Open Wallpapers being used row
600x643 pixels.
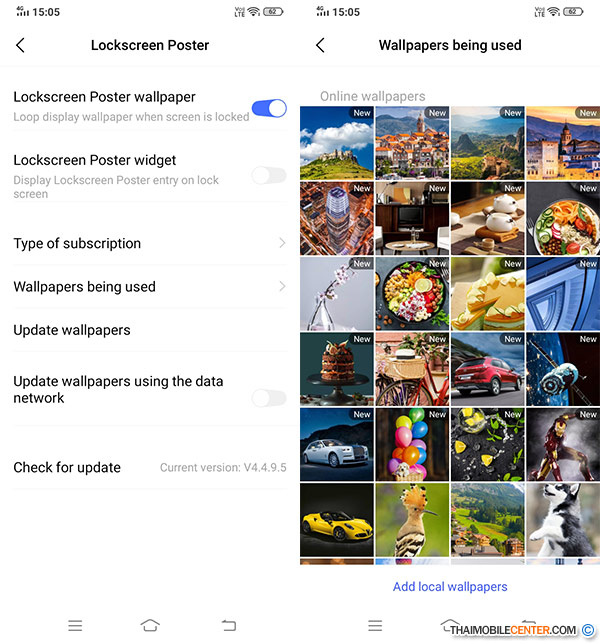150,286
